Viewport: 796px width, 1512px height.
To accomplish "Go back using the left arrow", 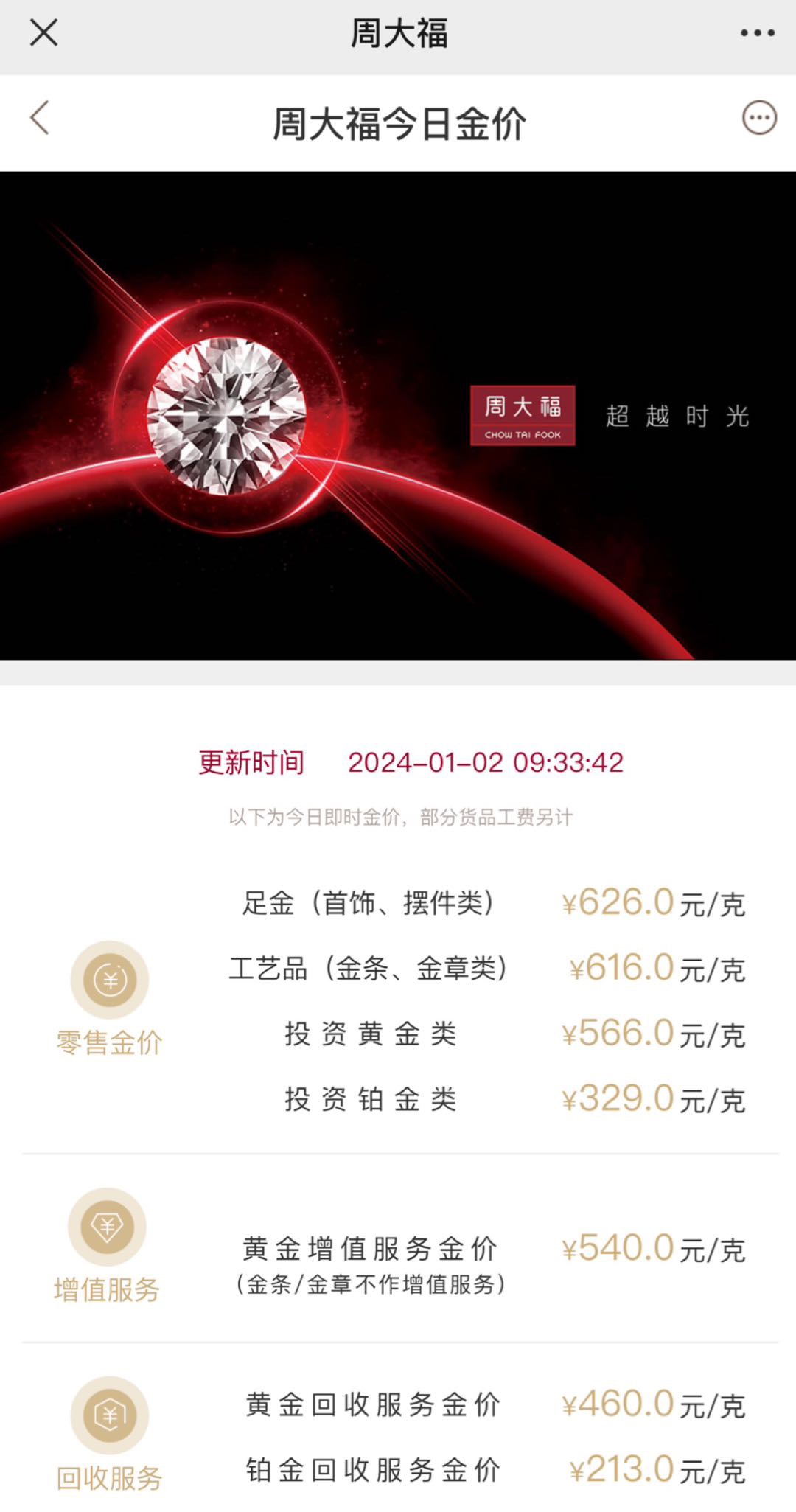I will [39, 118].
